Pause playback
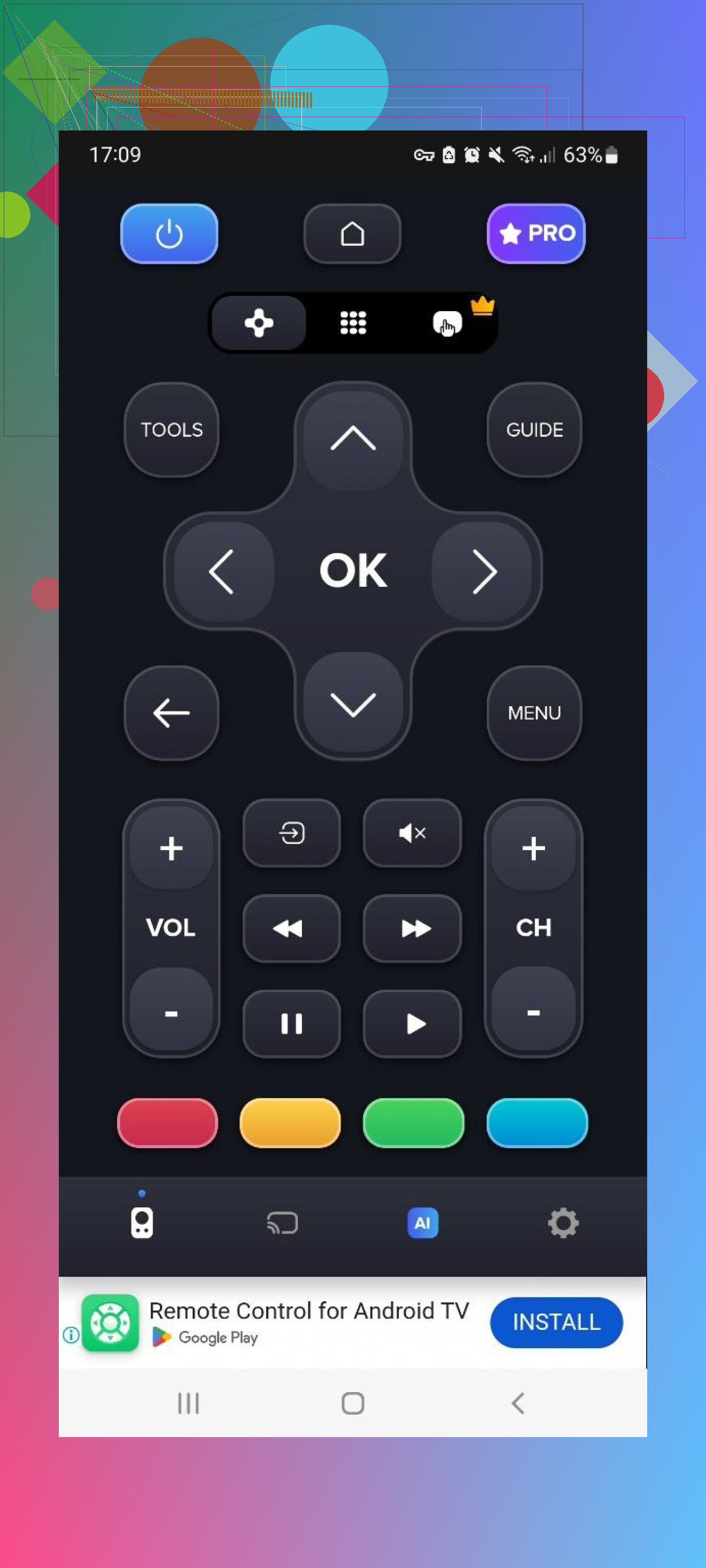This screenshot has height=1568, width=706. click(x=291, y=1023)
